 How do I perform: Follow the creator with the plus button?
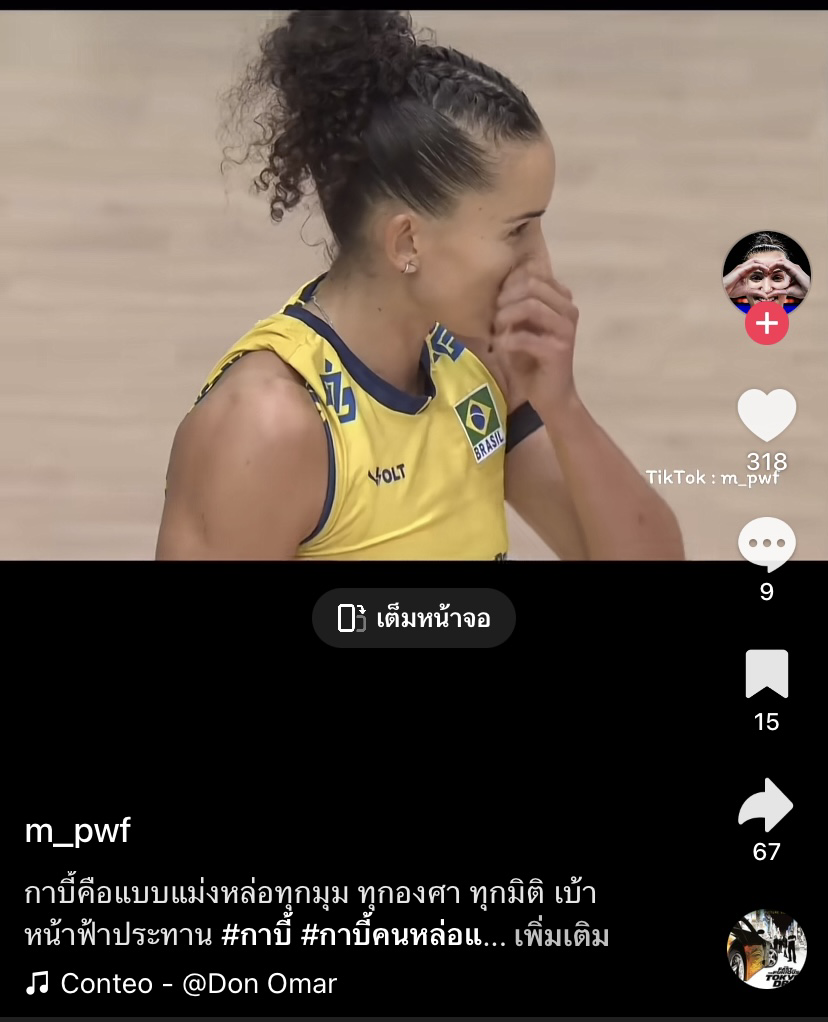click(766, 324)
